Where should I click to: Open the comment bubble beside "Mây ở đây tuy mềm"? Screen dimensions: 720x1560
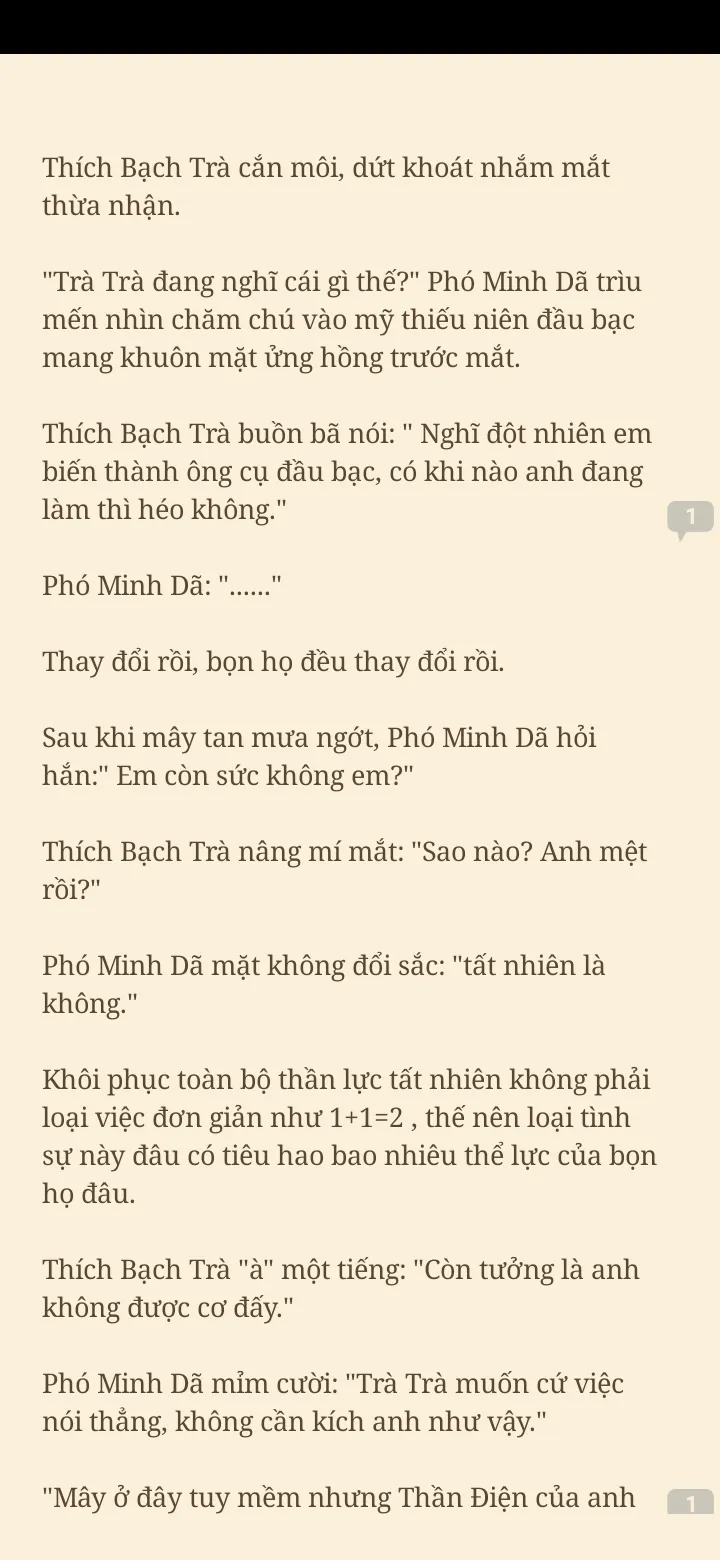pos(690,1502)
